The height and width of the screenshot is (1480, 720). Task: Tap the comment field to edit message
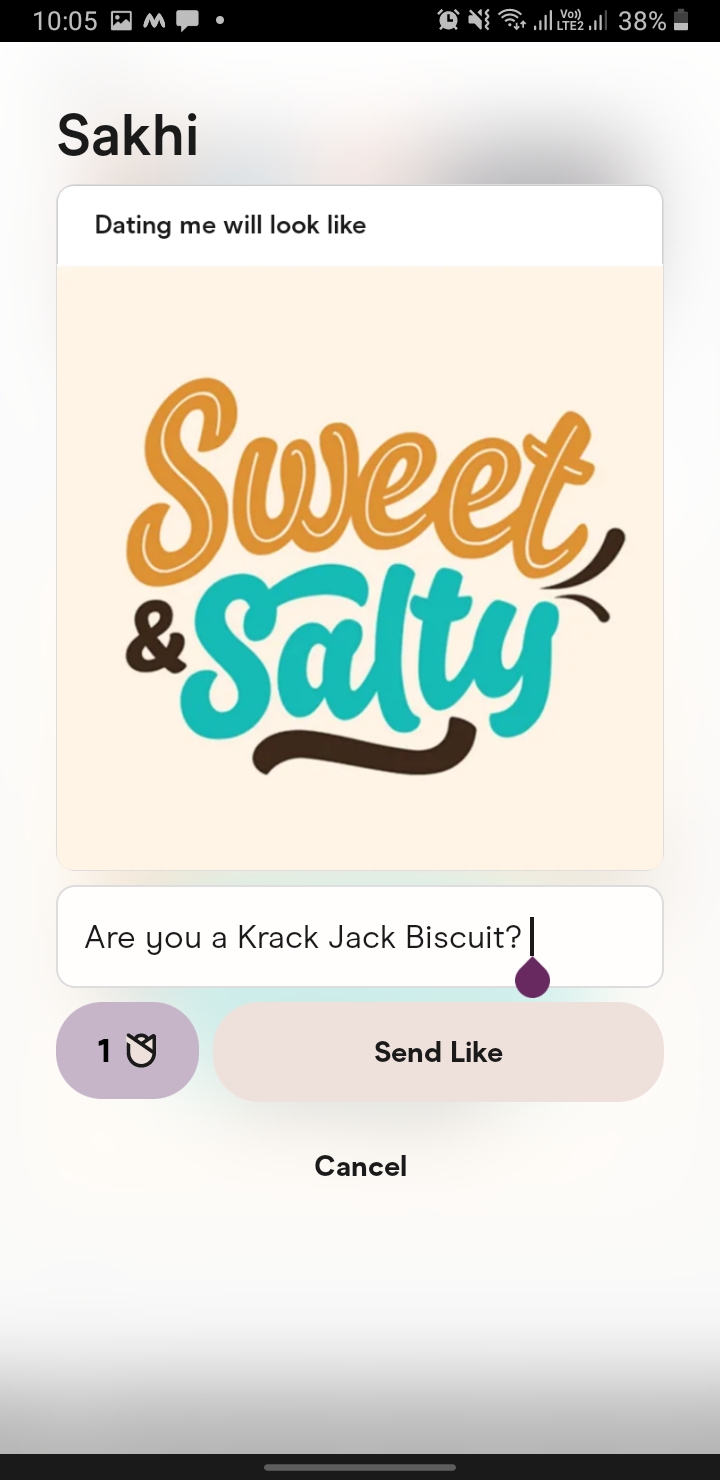tap(300, 937)
